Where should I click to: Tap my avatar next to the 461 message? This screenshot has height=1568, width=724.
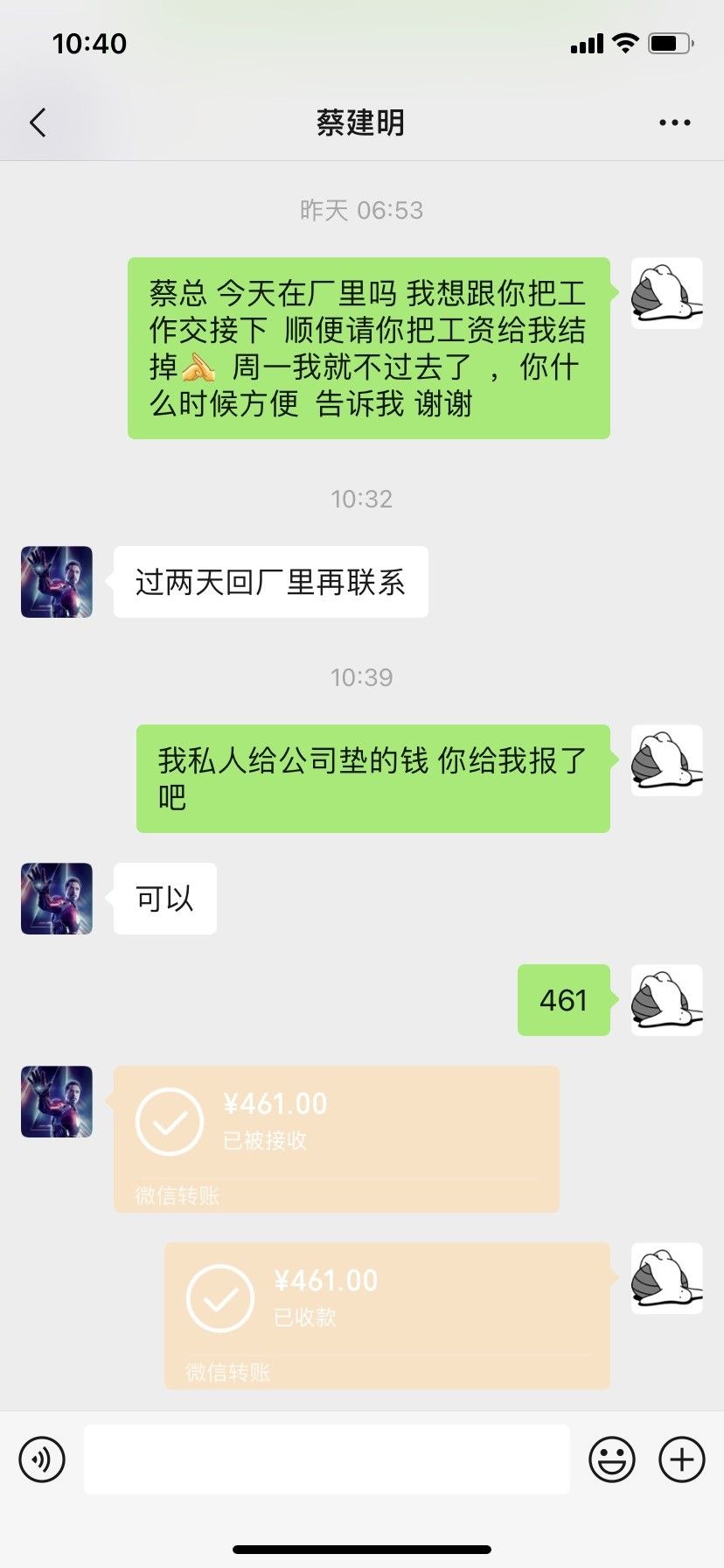pos(667,1000)
